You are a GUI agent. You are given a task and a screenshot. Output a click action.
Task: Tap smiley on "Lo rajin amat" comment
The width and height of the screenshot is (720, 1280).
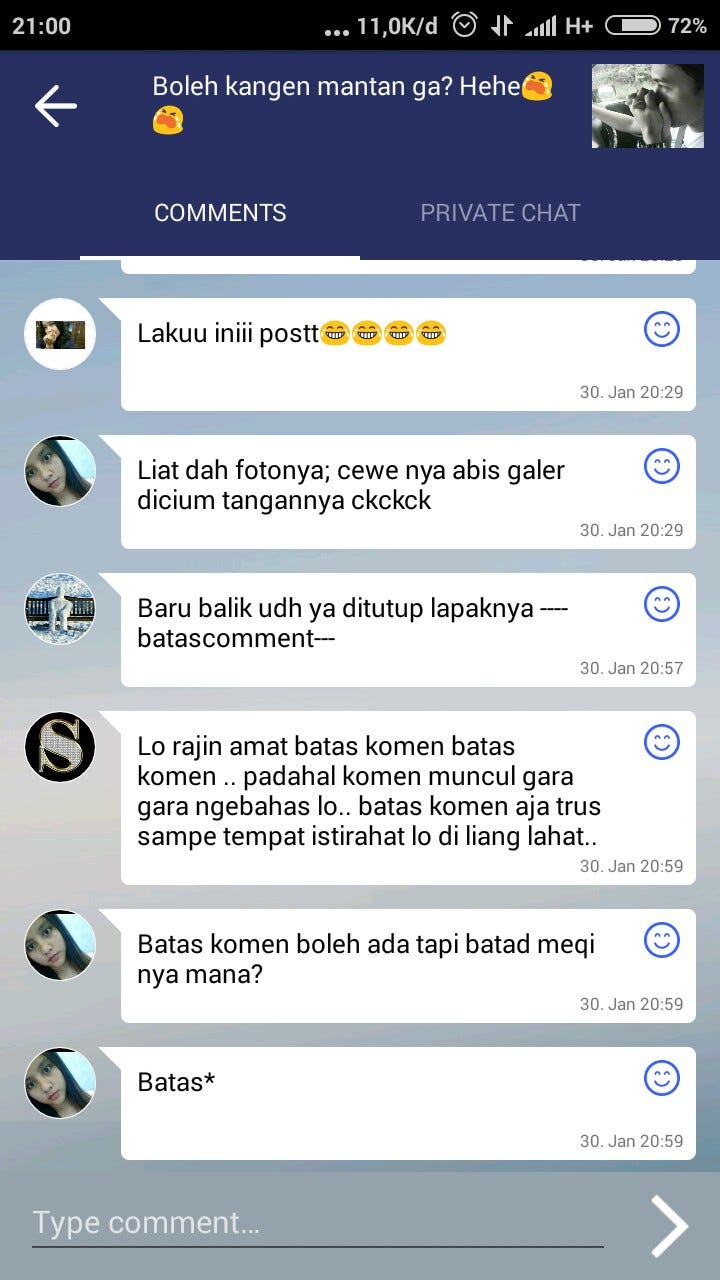point(661,742)
